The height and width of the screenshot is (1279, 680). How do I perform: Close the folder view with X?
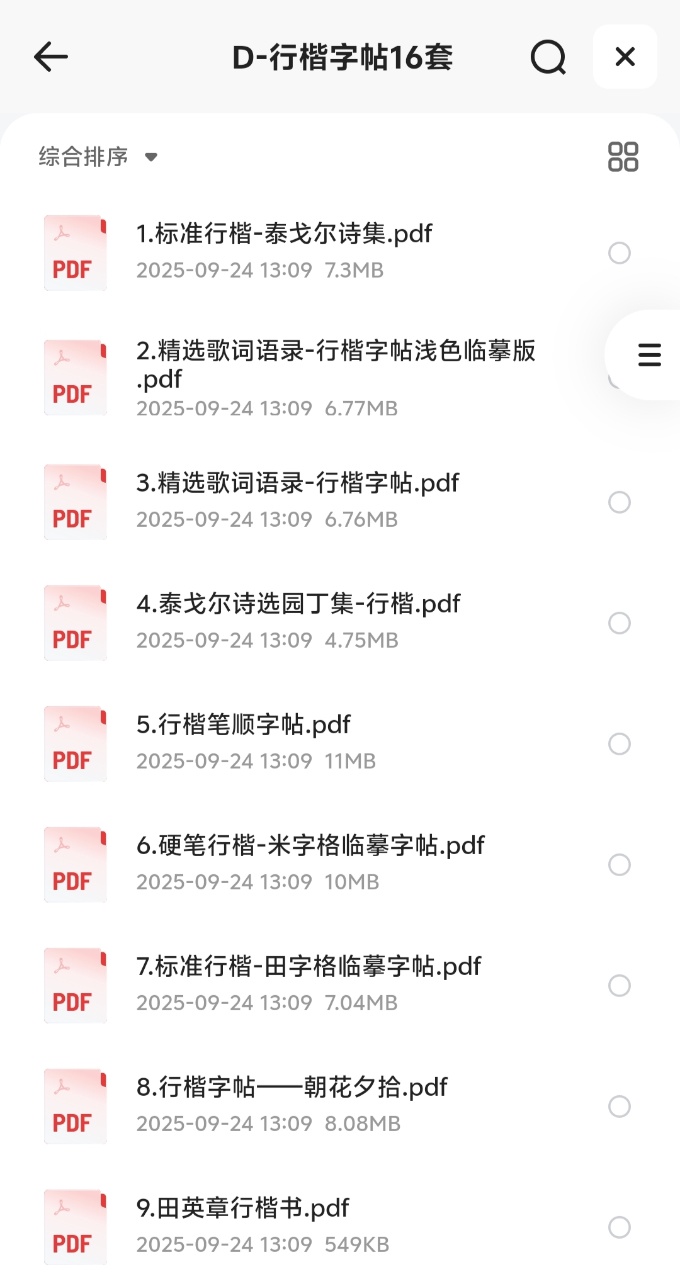click(x=625, y=57)
